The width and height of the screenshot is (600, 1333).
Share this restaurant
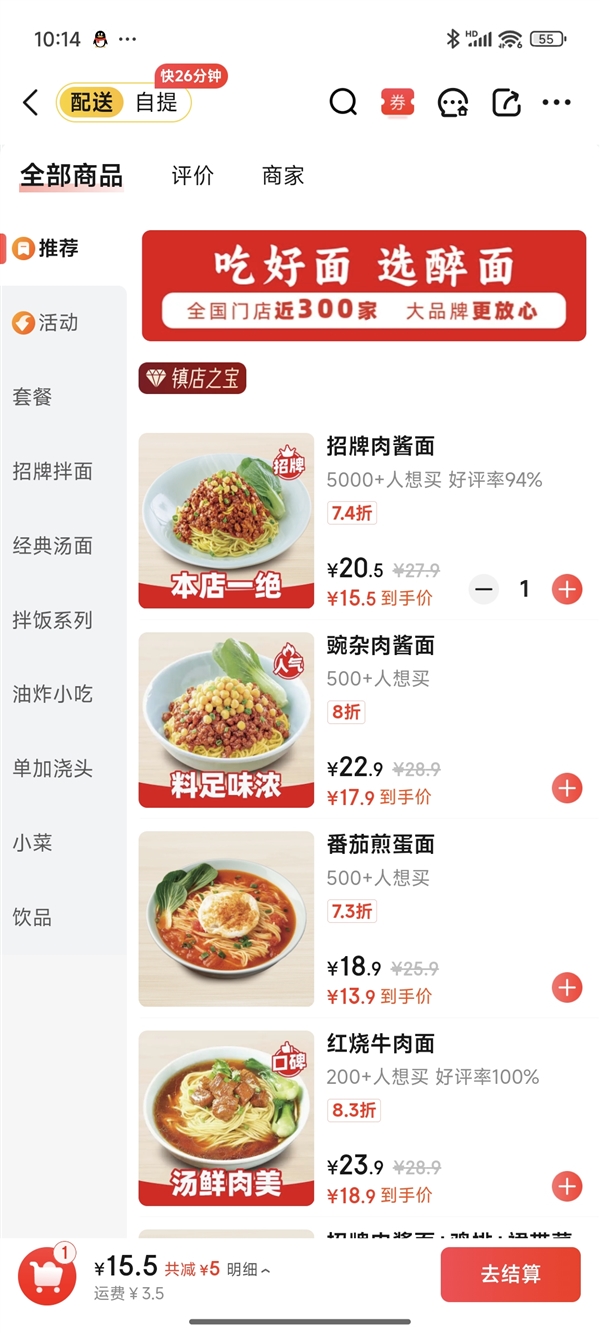tap(507, 102)
